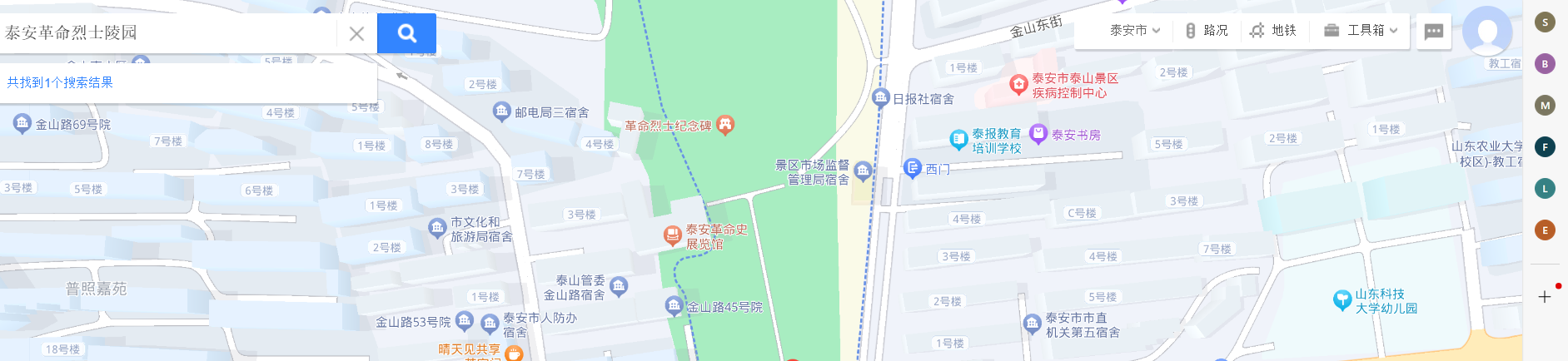Select the 革命烈士纪念碑 map marker
This screenshot has height=361, width=1568.
(x=725, y=125)
